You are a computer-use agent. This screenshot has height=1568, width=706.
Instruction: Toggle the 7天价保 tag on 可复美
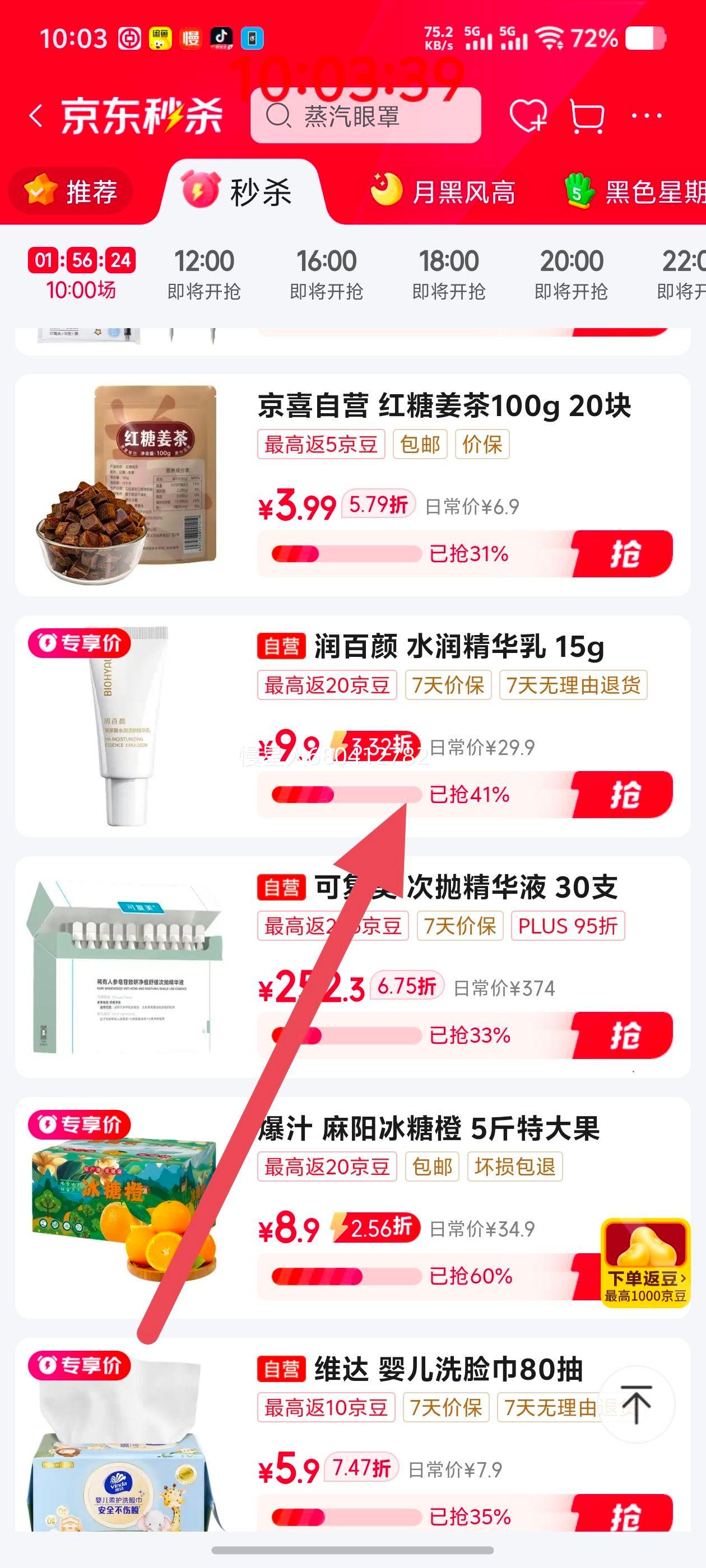tap(461, 926)
